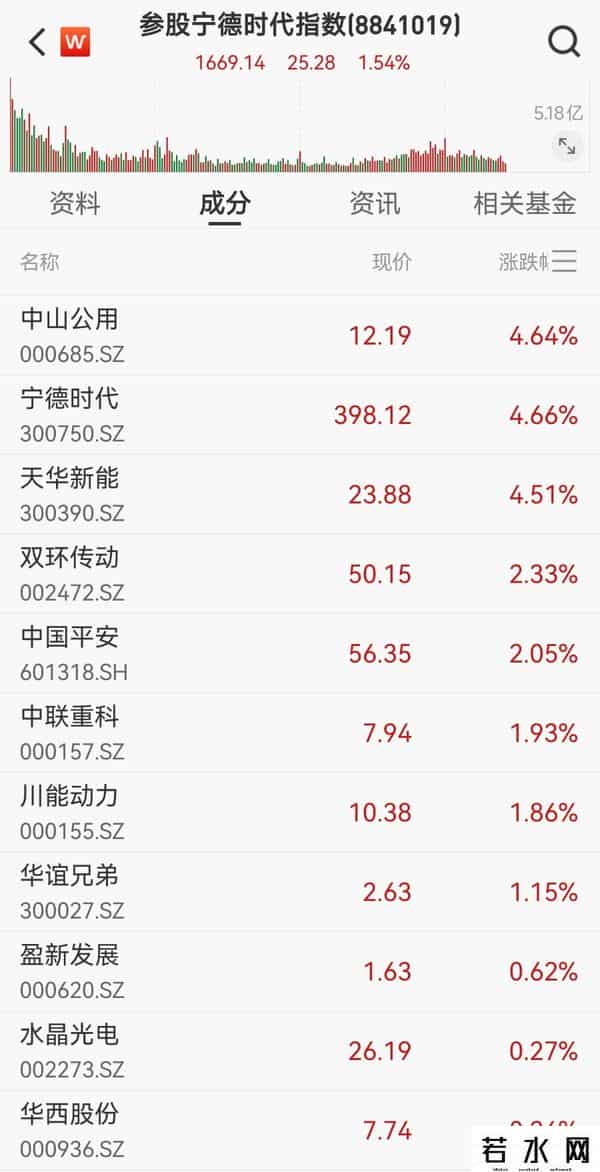Switch to the 资料 tab
Screen dimensions: 600x1172
(x=75, y=204)
